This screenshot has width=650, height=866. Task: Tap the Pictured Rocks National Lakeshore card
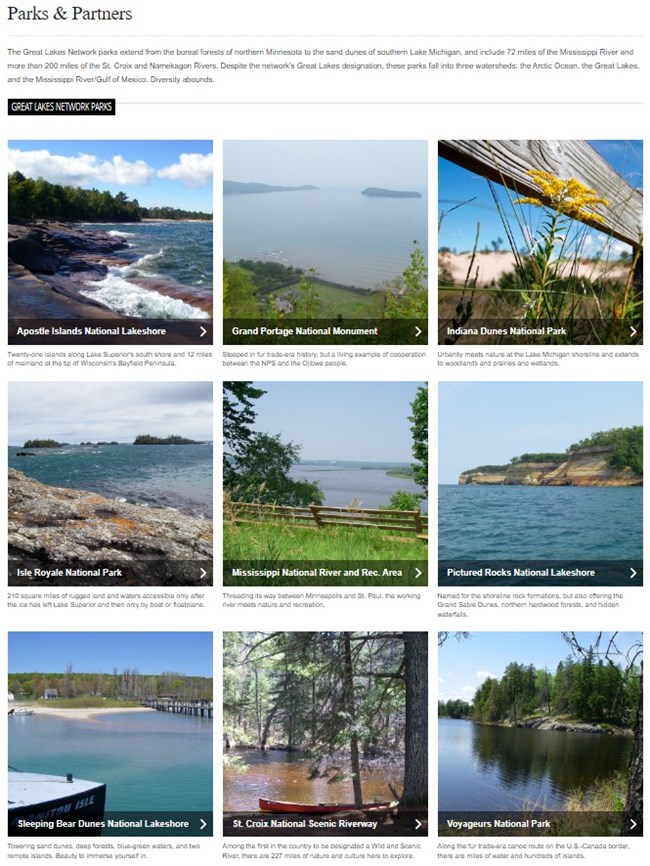point(540,483)
